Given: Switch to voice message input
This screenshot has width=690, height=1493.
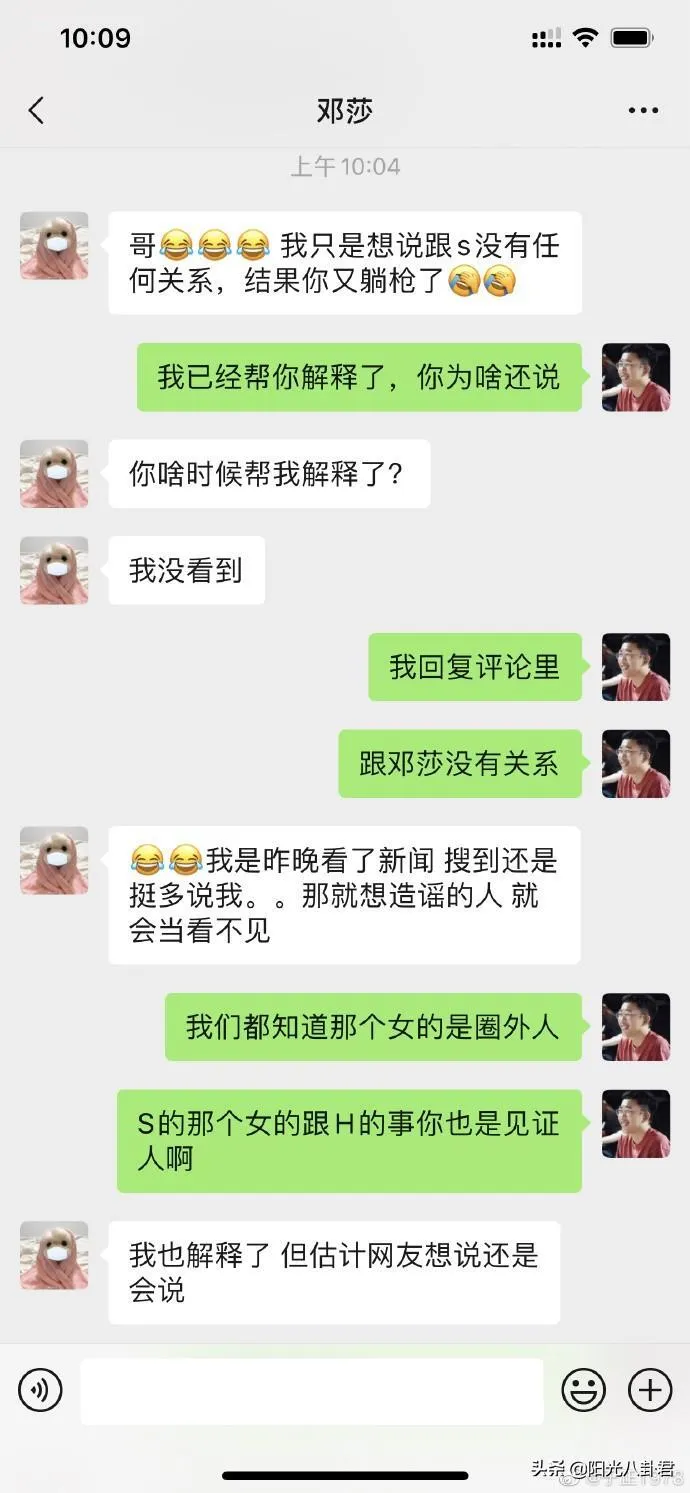Looking at the screenshot, I should [x=40, y=1390].
